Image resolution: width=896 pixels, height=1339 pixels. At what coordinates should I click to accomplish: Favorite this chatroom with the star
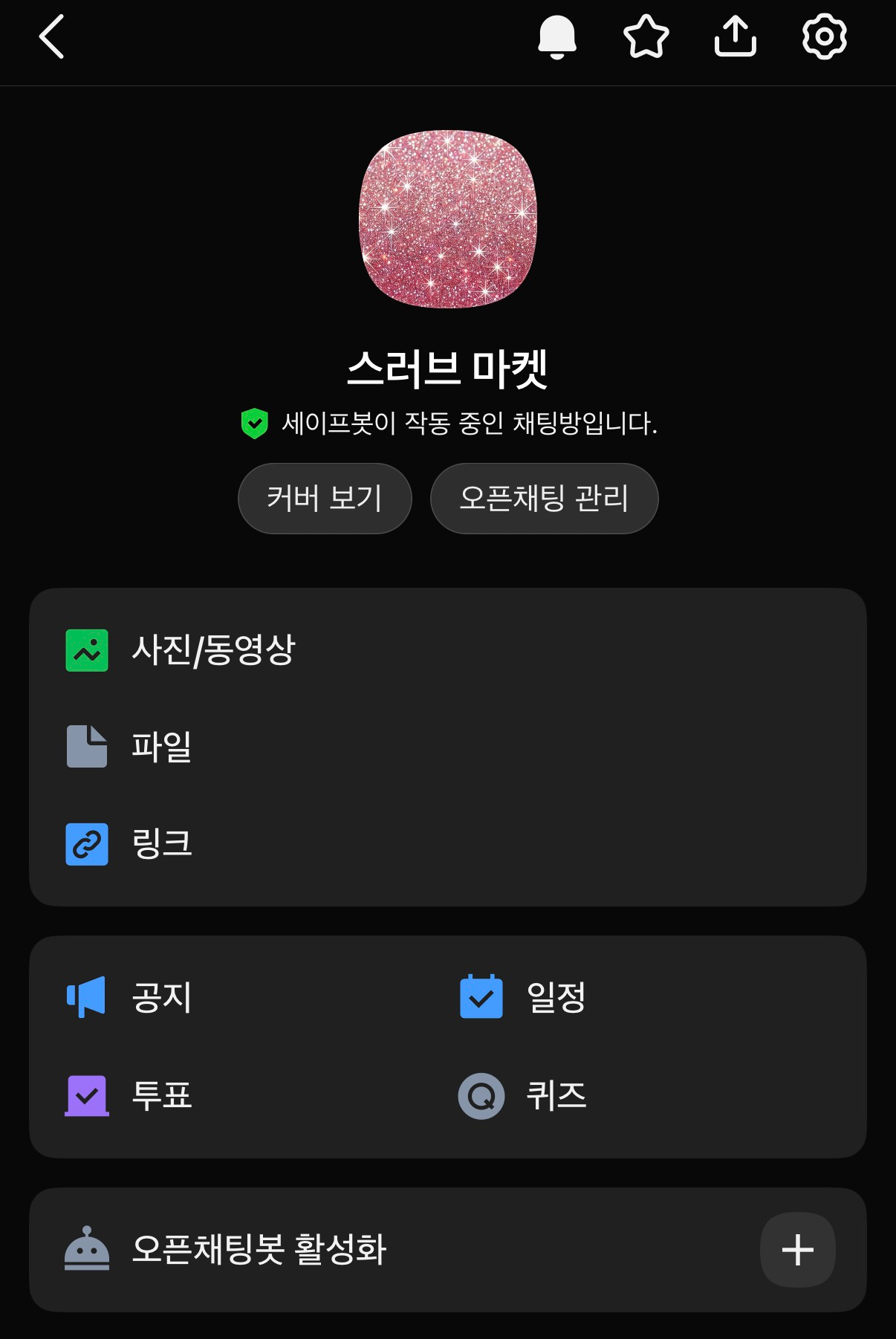[646, 37]
